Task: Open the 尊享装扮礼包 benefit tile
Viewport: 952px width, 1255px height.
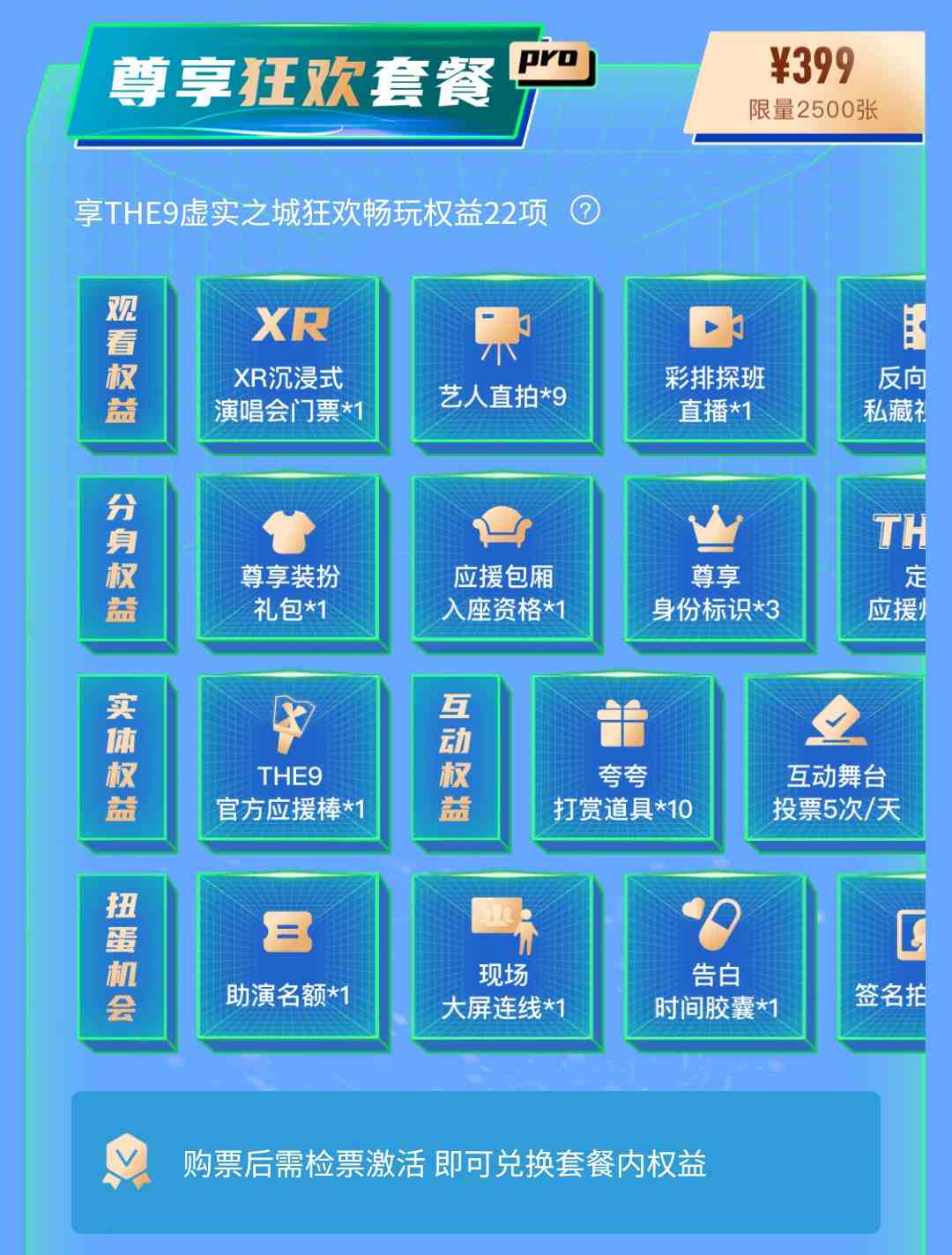Action: click(289, 559)
